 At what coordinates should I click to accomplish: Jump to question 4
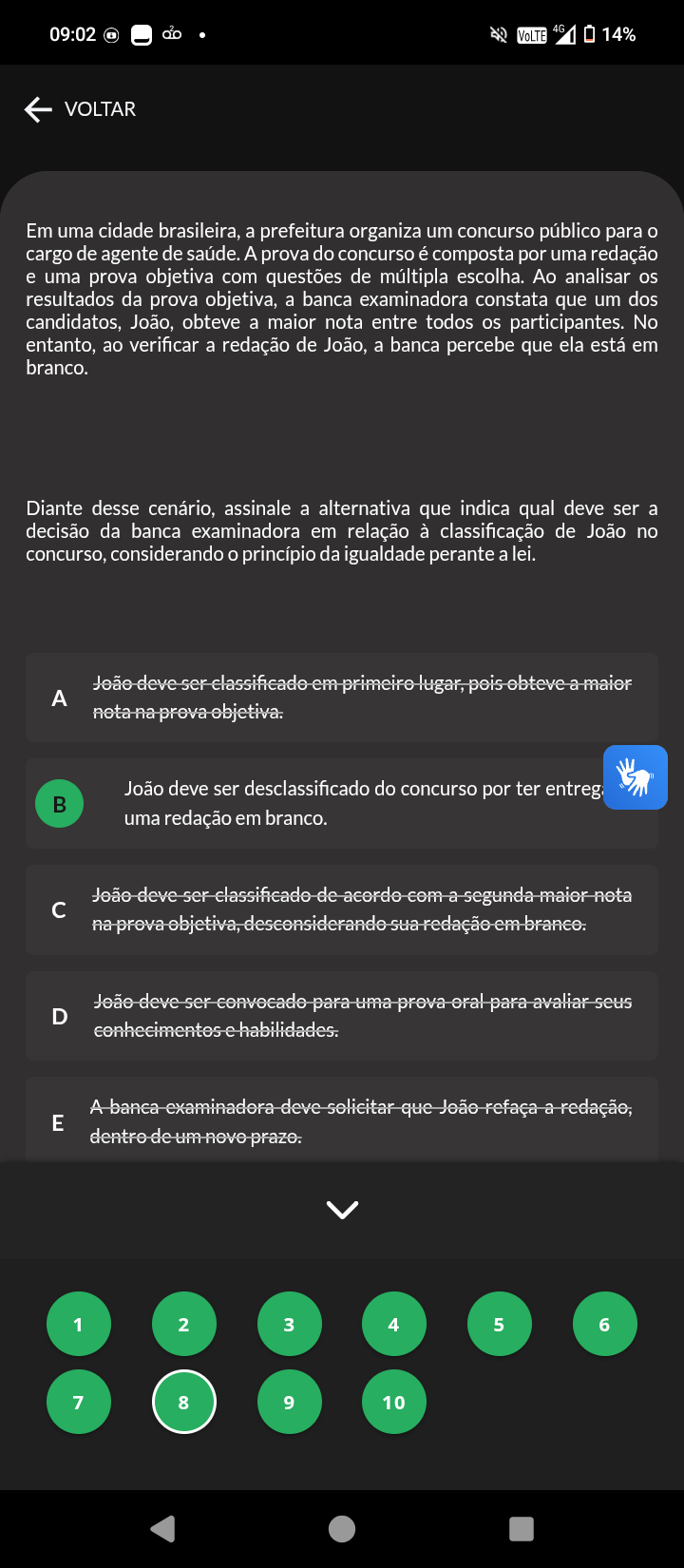click(394, 1324)
